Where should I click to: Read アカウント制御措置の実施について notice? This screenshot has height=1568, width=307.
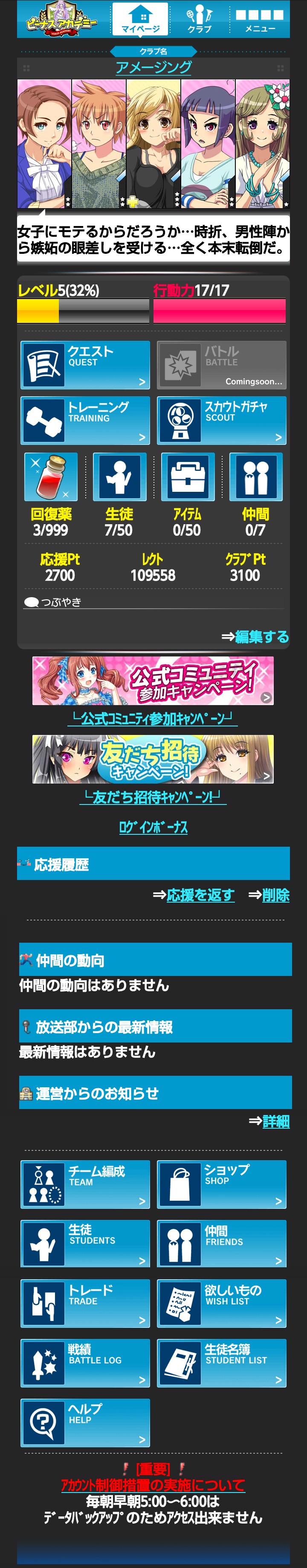point(153,1484)
